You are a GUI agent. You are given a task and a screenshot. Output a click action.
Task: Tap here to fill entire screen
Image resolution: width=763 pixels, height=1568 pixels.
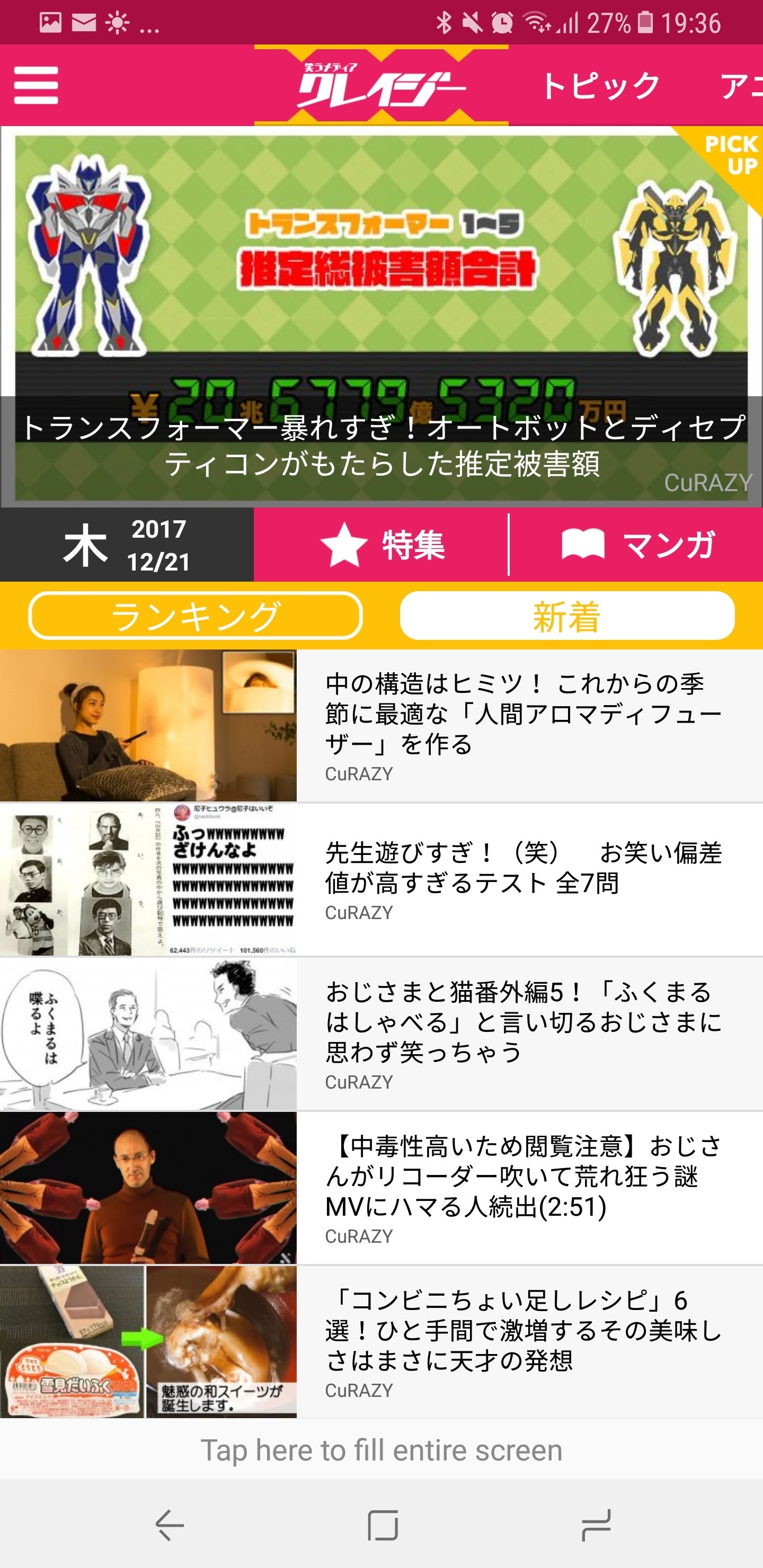[381, 1450]
